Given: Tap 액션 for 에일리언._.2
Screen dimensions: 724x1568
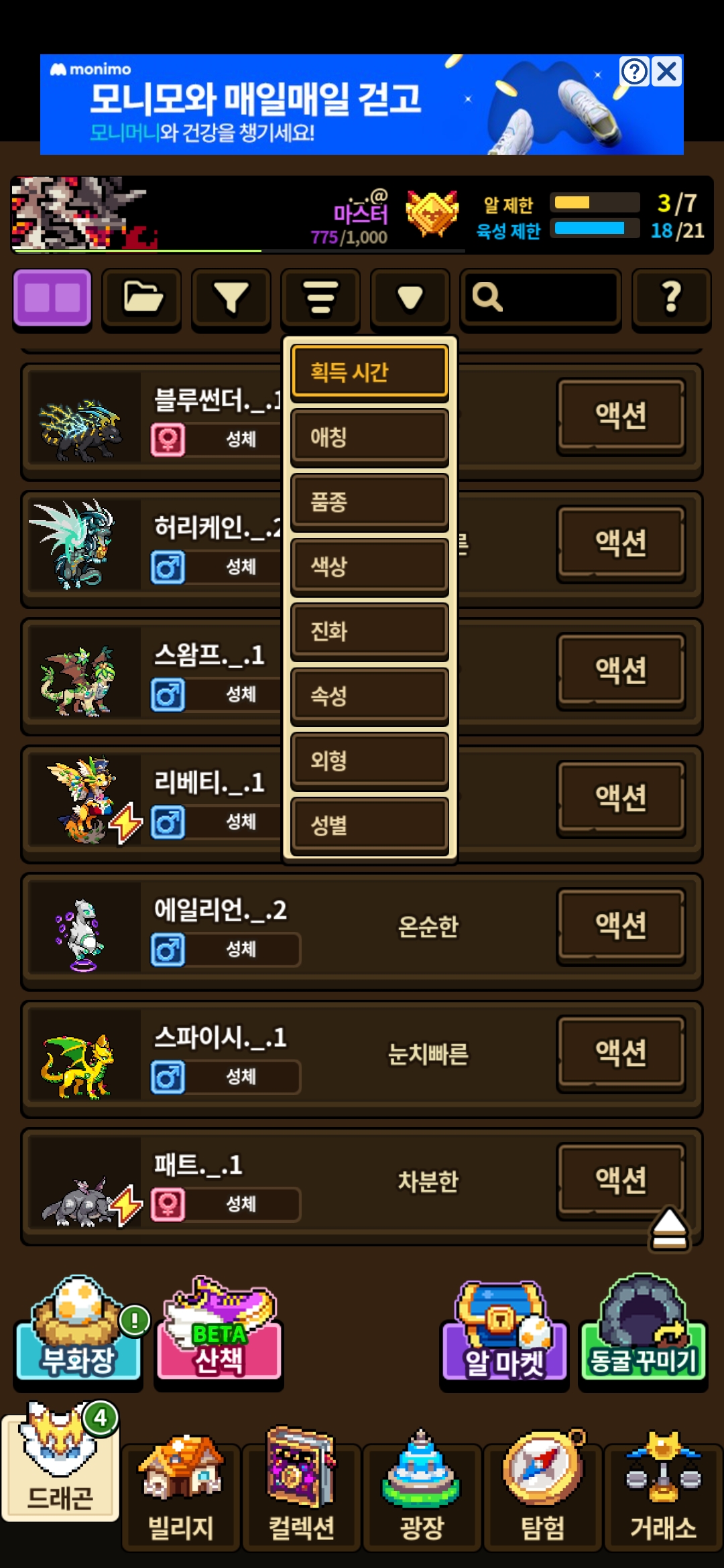Looking at the screenshot, I should pos(621,925).
